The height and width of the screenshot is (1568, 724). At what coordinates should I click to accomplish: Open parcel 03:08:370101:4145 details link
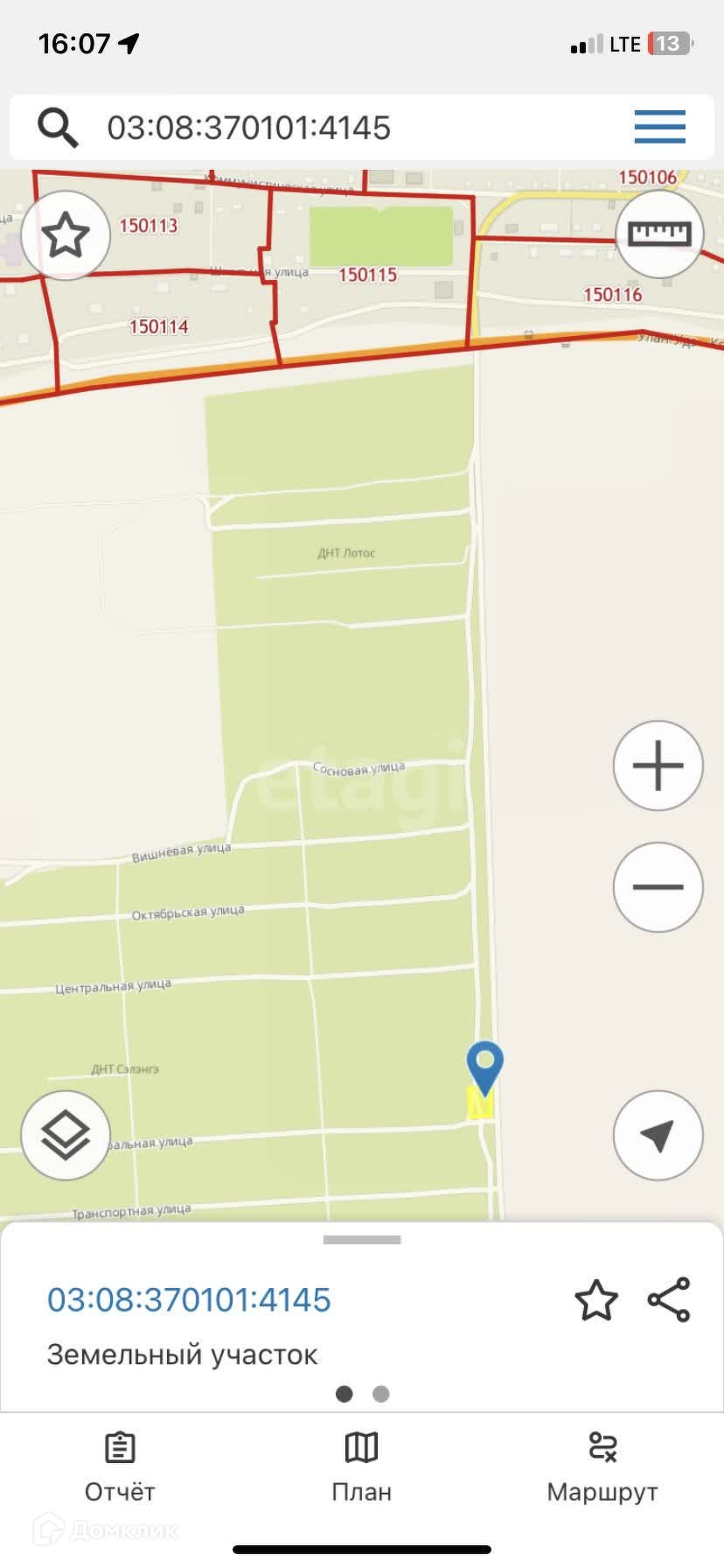(189, 1299)
